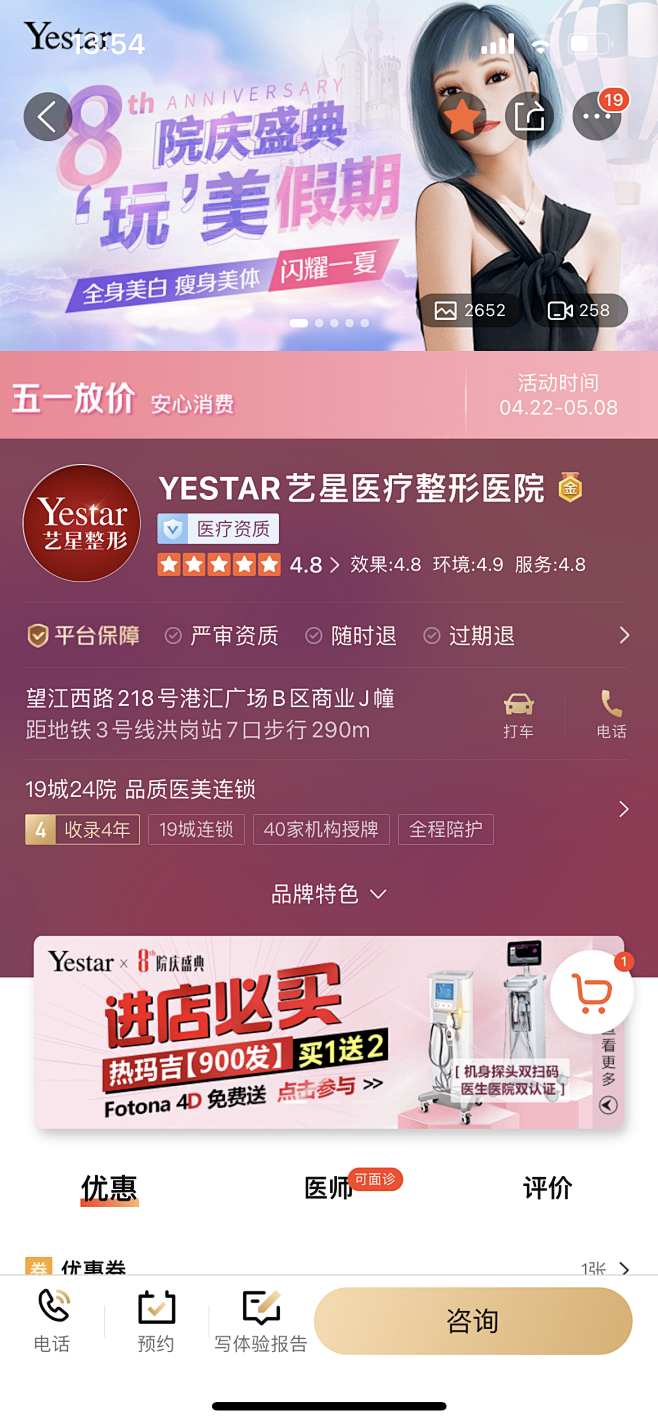
Task: Tap 打车 to hail a taxi
Action: point(518,713)
